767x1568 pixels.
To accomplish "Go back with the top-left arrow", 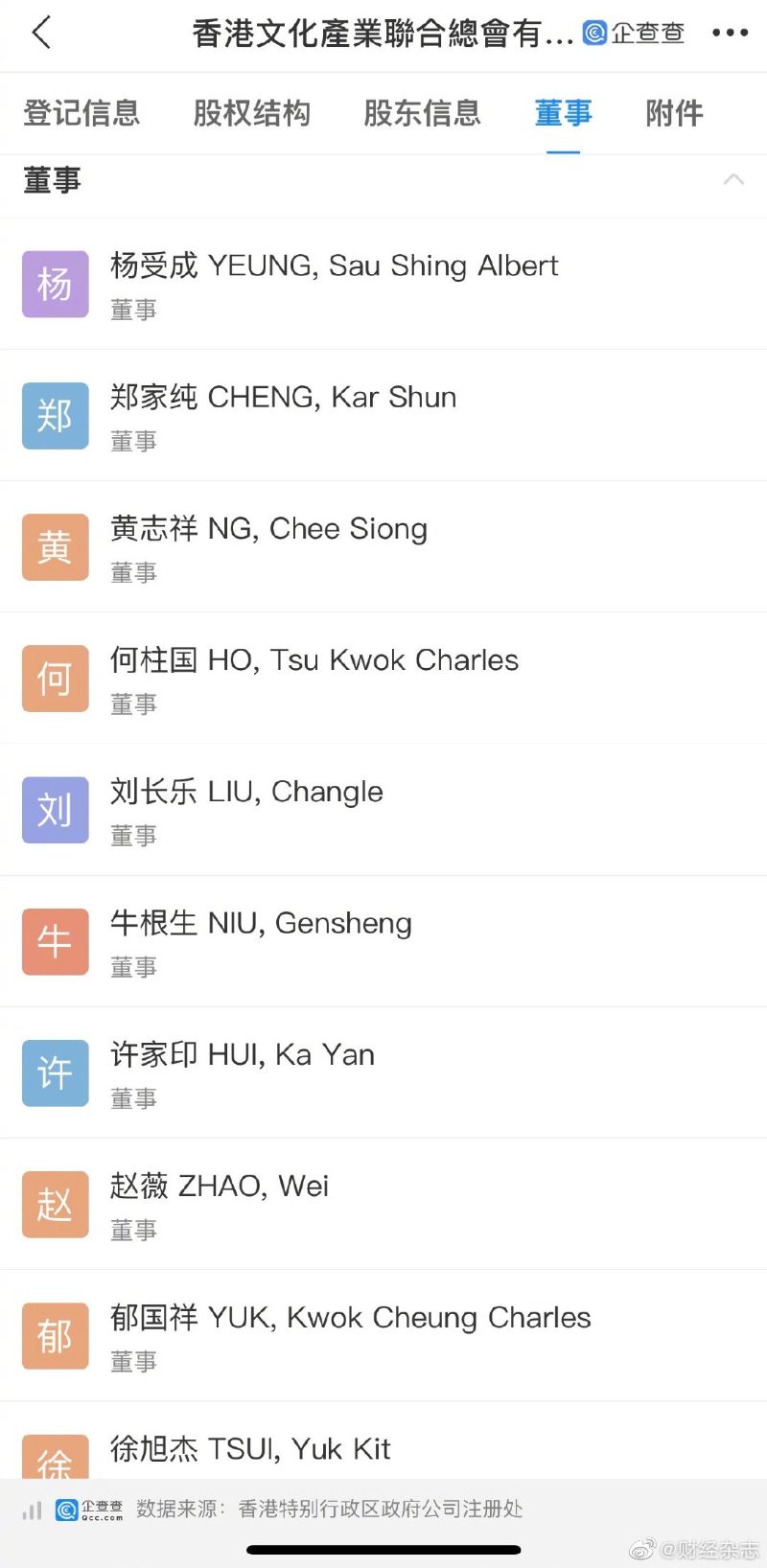I will pos(41,34).
